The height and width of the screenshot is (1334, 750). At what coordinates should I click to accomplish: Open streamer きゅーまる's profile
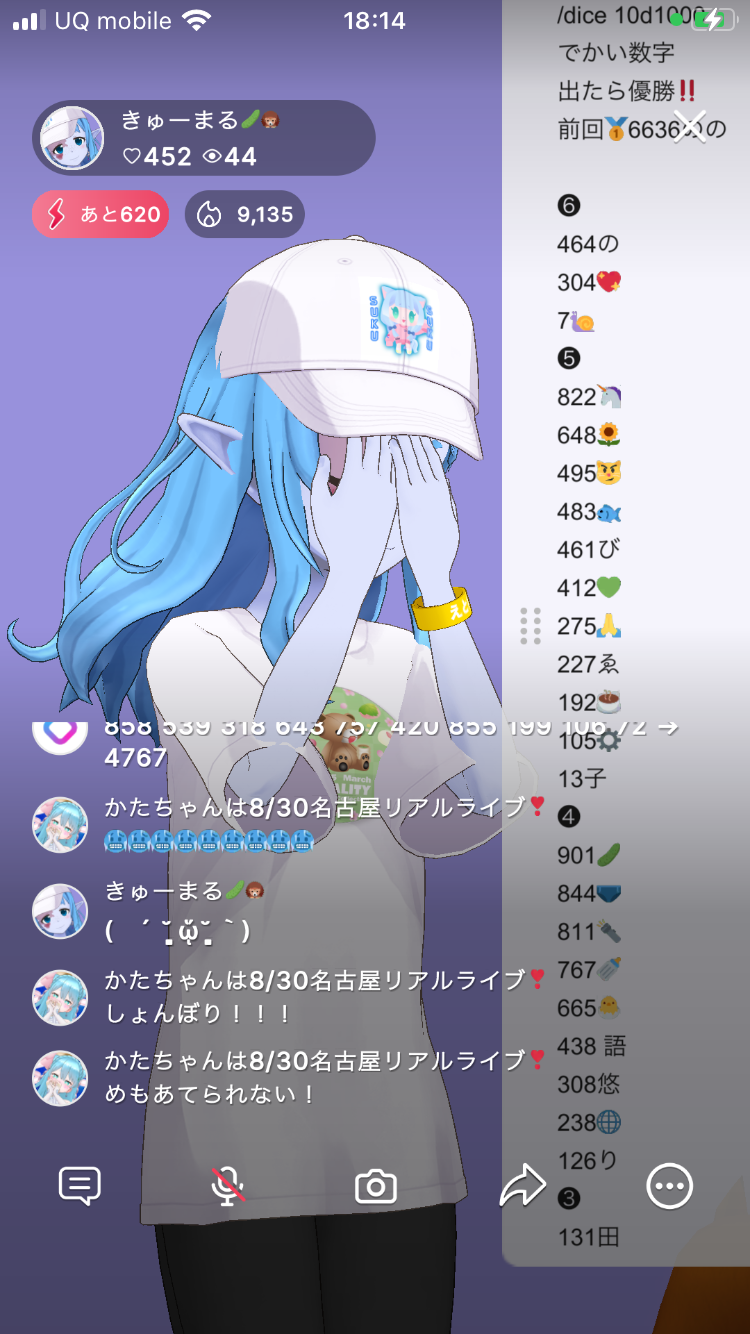click(72, 138)
